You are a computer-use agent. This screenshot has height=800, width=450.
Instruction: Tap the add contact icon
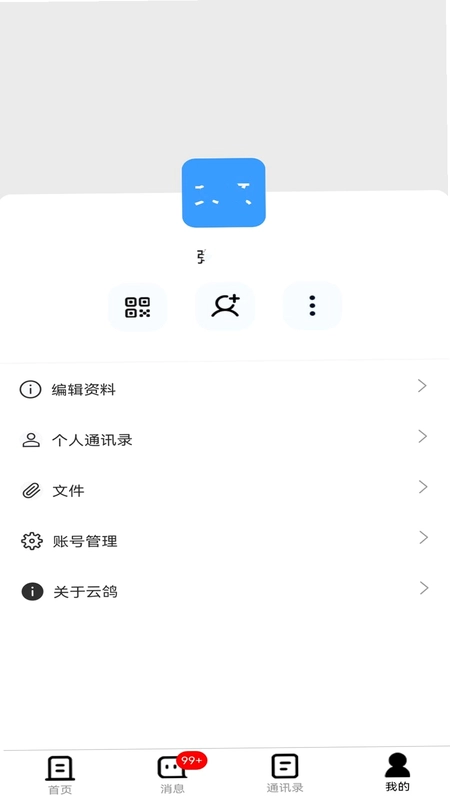[x=225, y=306]
